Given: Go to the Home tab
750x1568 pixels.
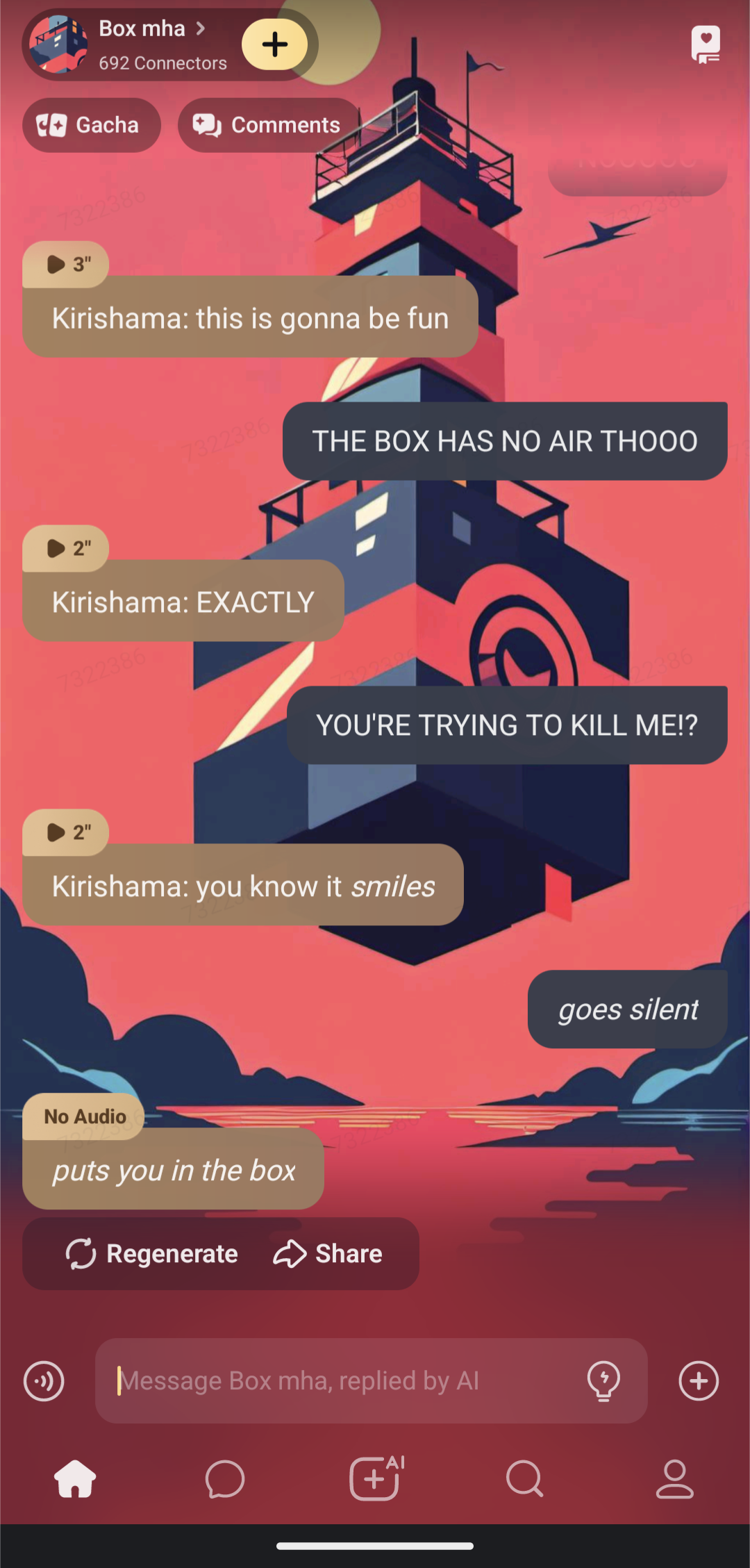Looking at the screenshot, I should click(75, 1478).
